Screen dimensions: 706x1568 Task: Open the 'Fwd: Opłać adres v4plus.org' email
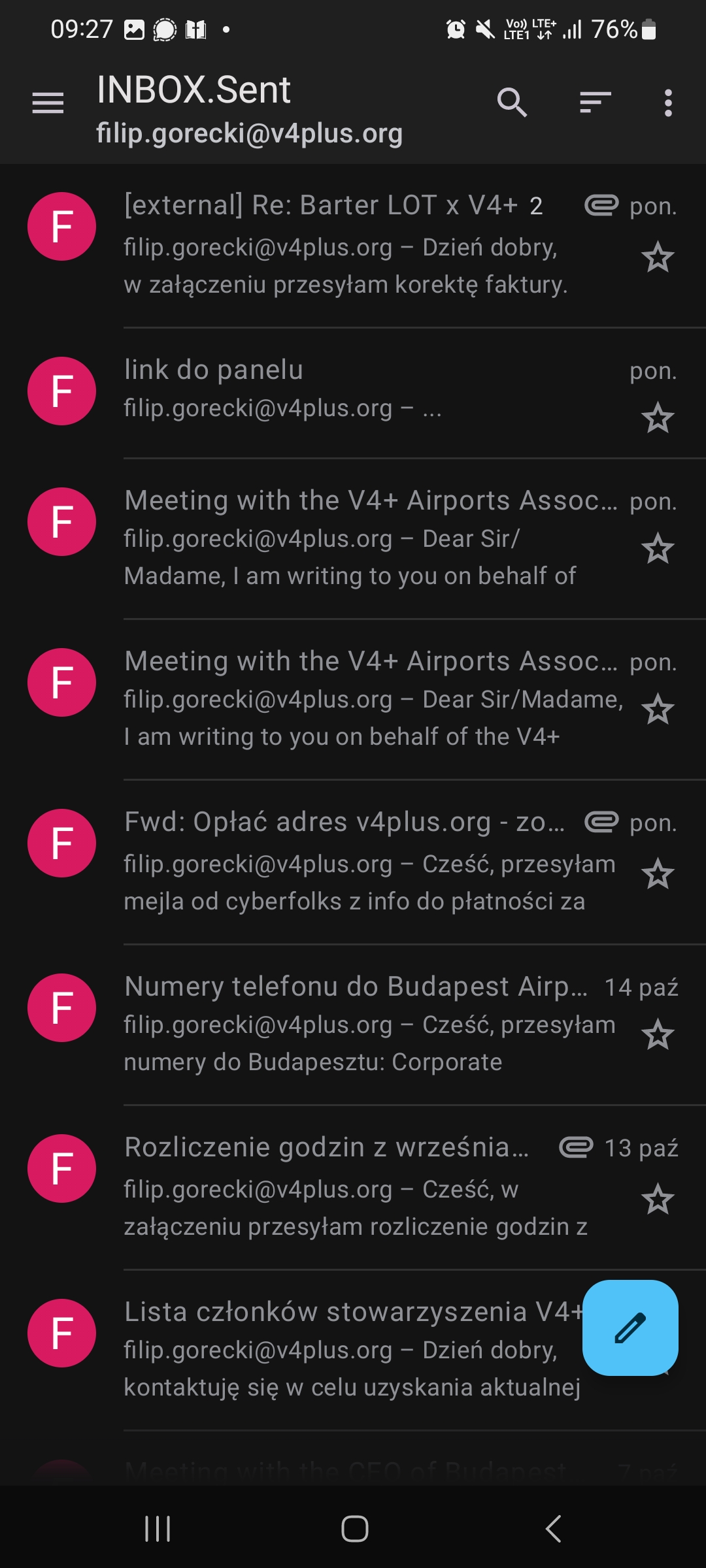tap(346, 861)
